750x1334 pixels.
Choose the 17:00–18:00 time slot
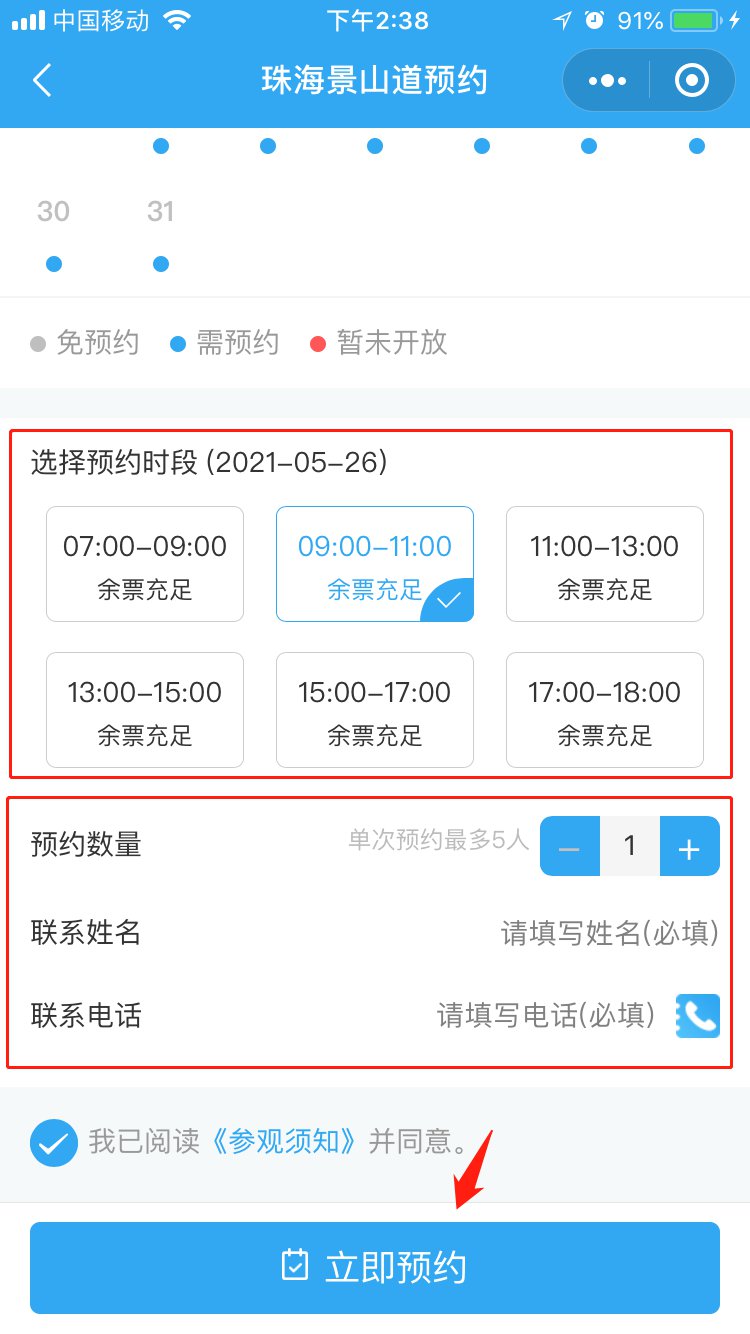click(605, 710)
